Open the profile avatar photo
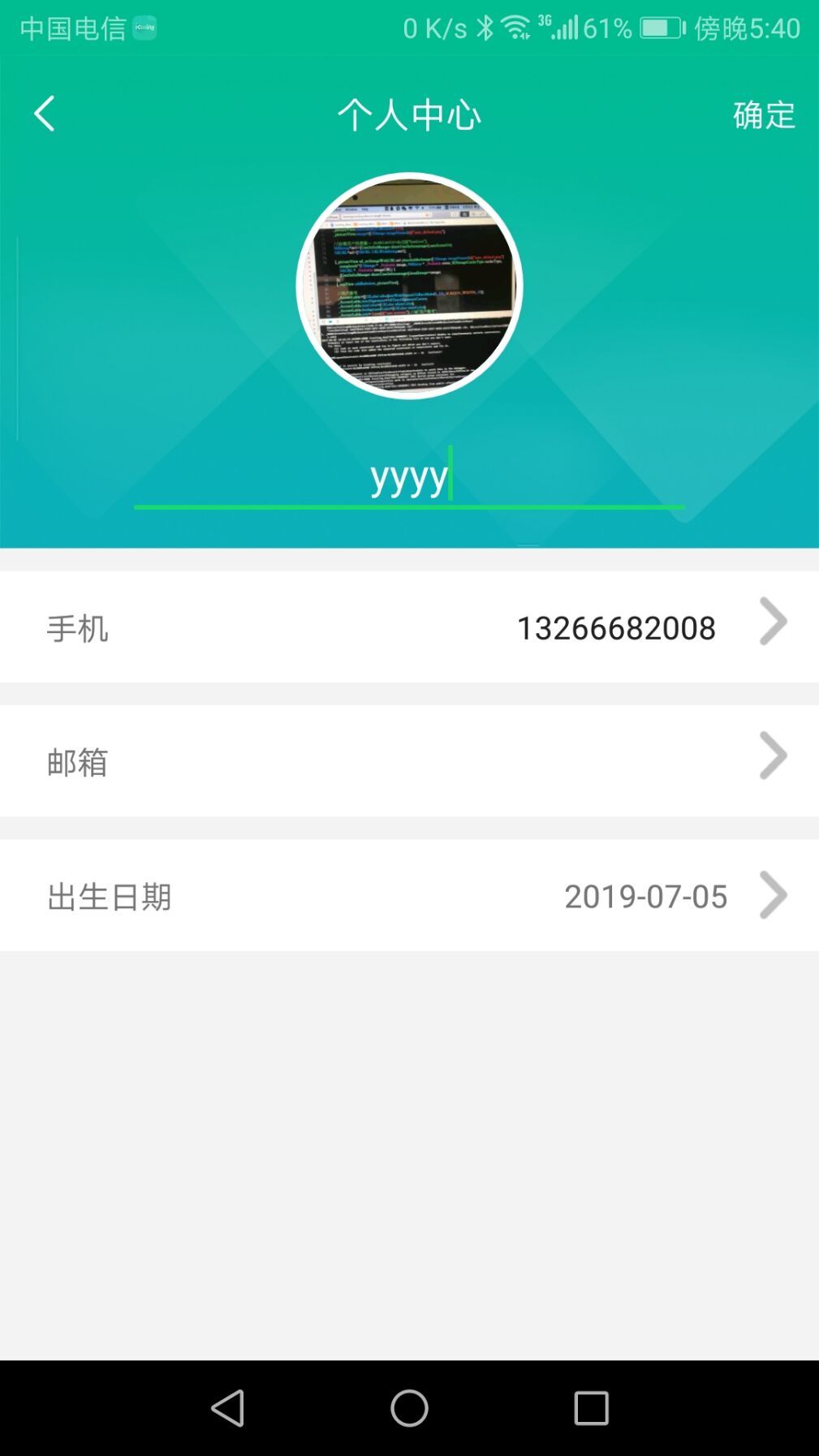This screenshot has width=819, height=1456. pos(409,284)
